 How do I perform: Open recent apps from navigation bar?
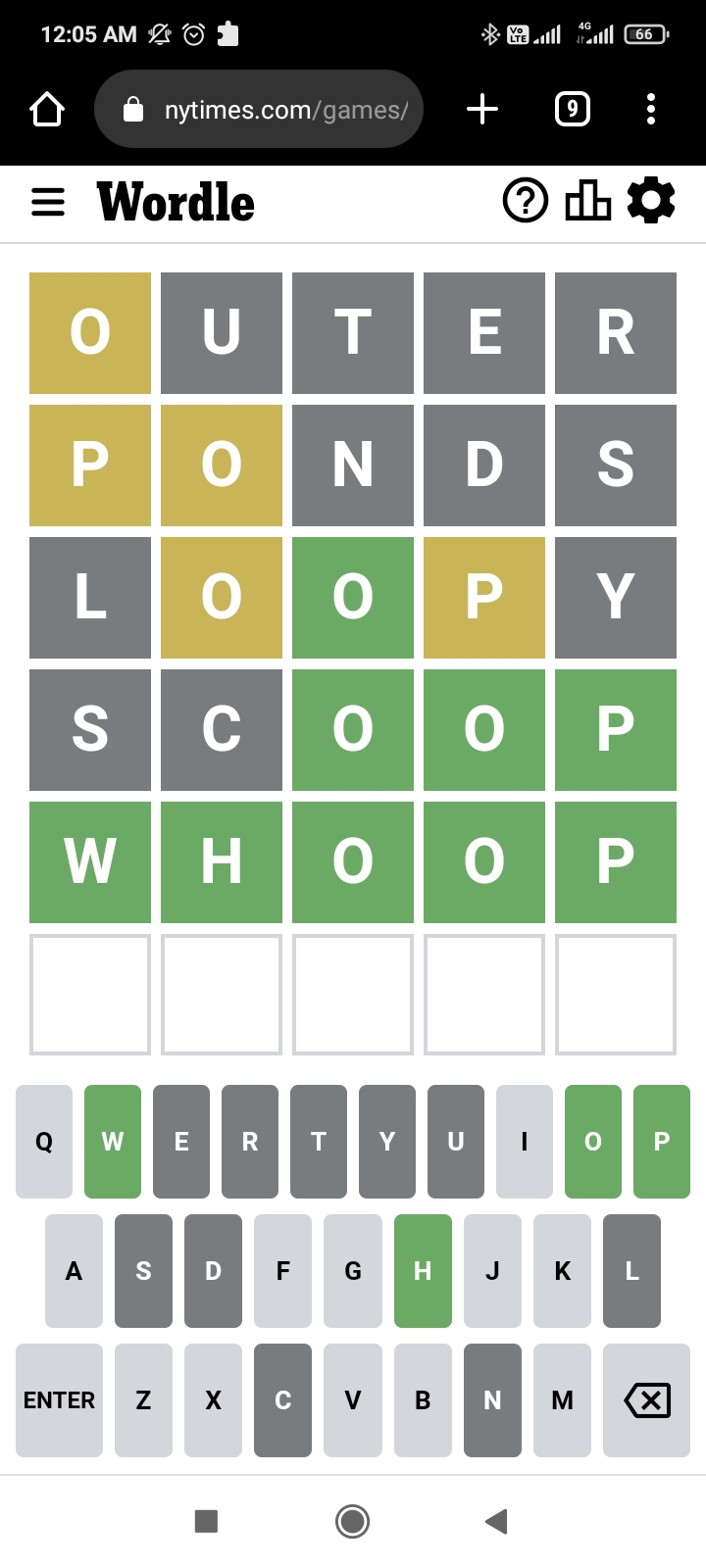point(206,1521)
